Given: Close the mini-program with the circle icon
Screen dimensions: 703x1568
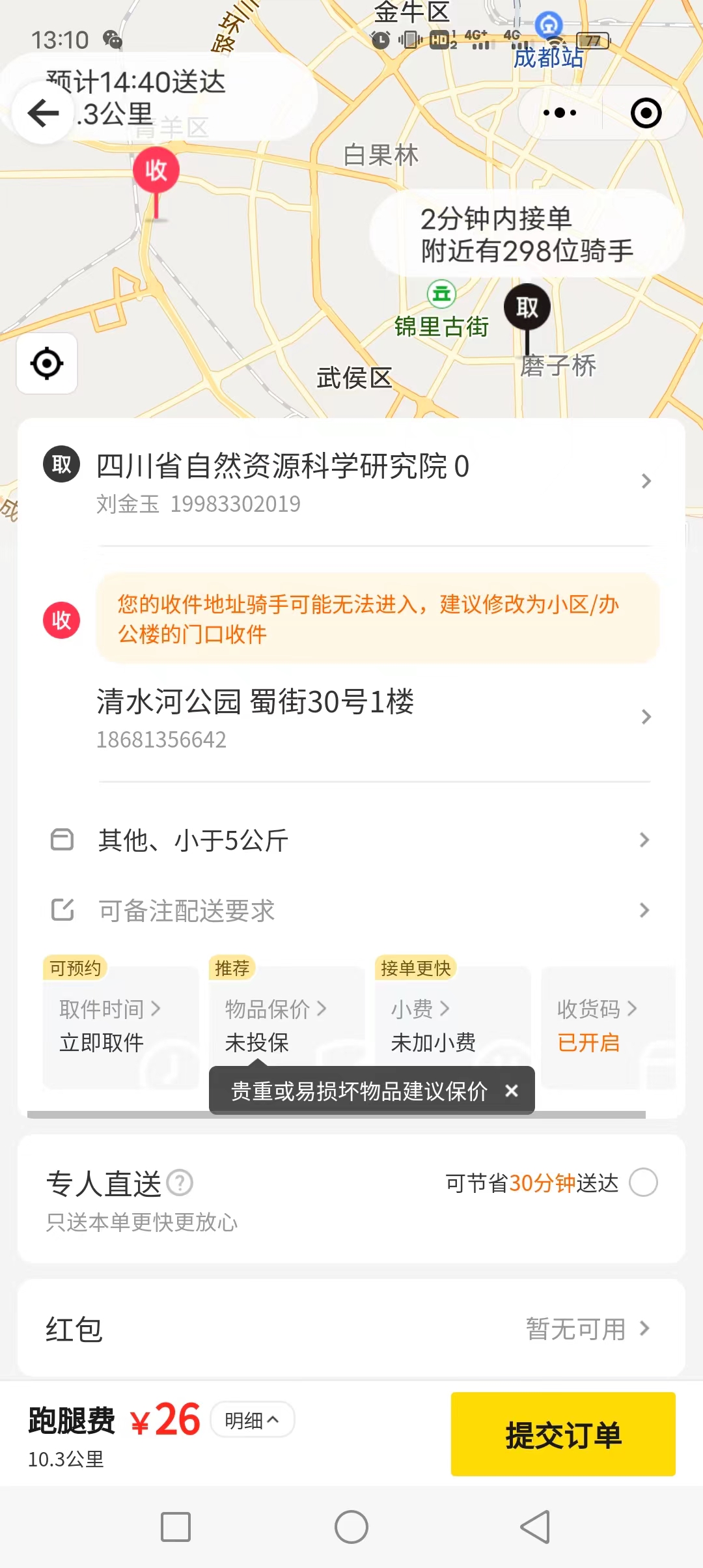Looking at the screenshot, I should [x=646, y=113].
